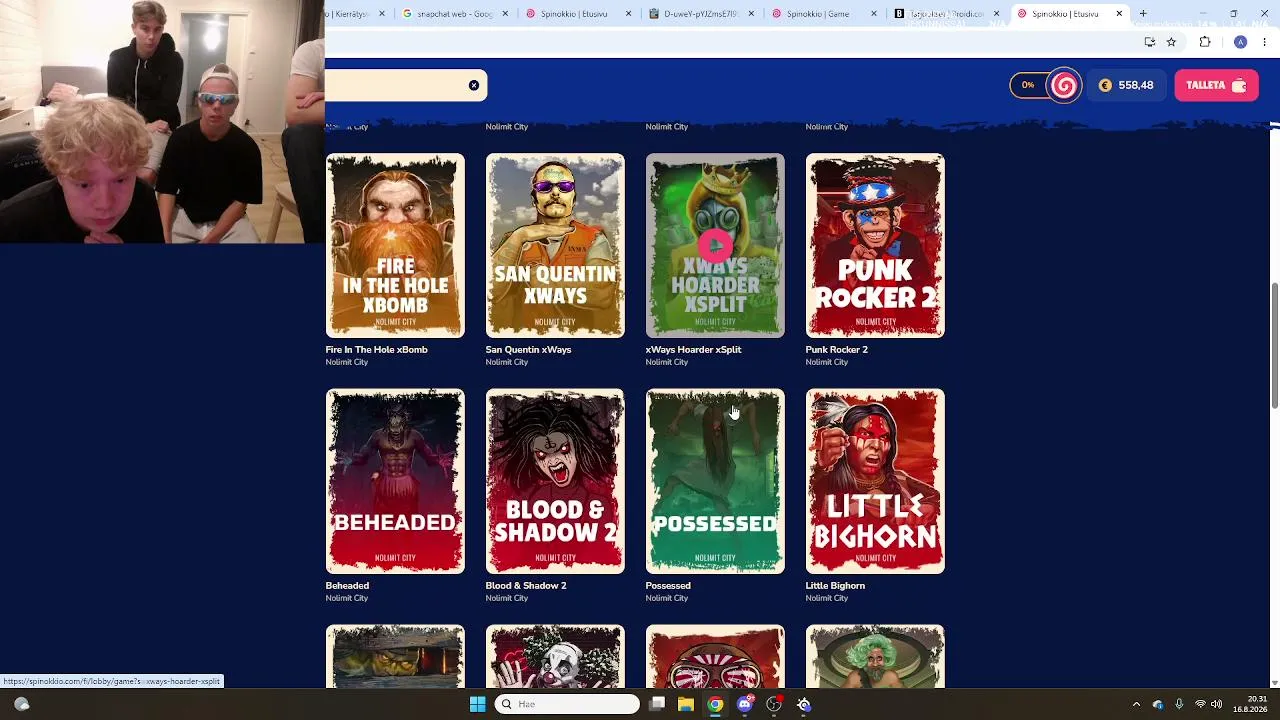
Task: Open Punk Rocker 2 game
Action: tap(875, 245)
